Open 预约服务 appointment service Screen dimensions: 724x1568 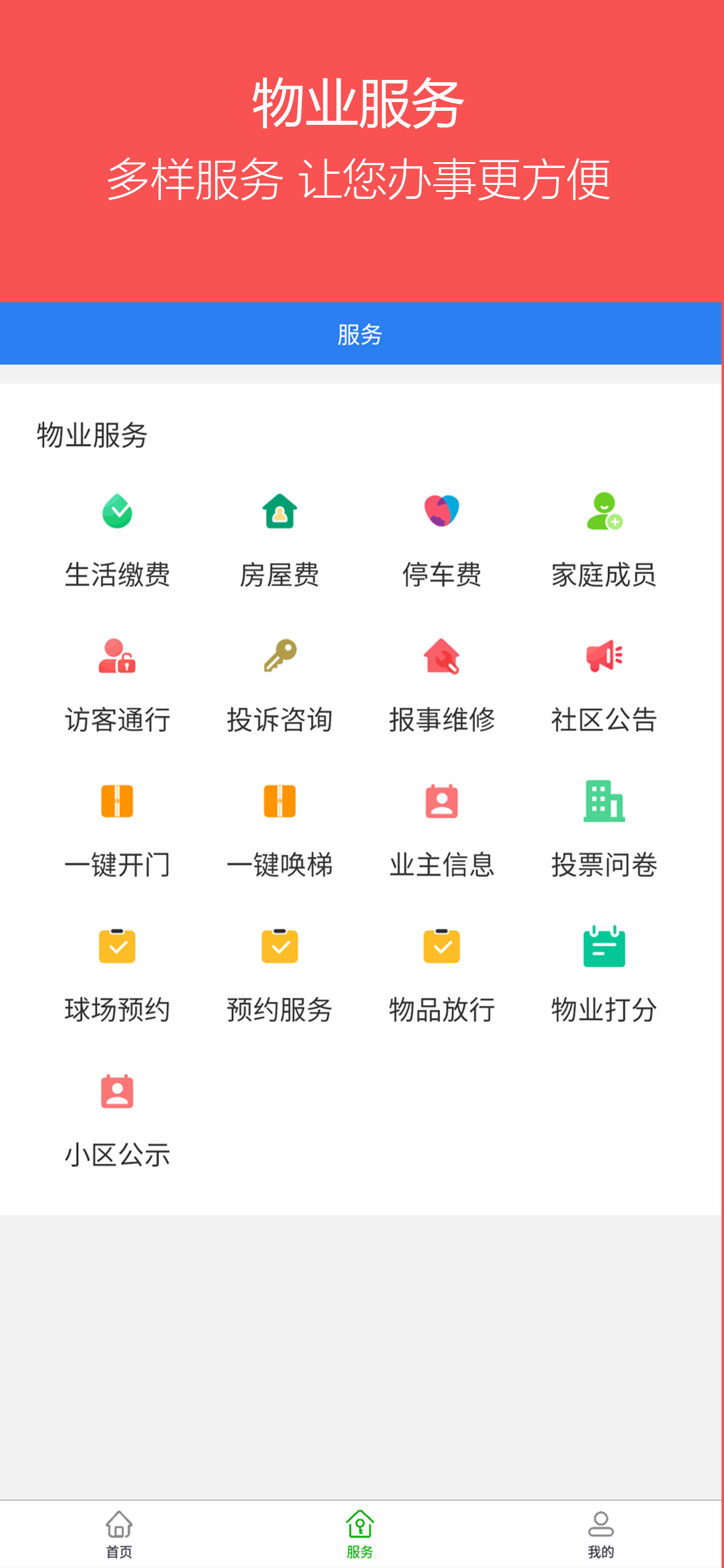[279, 975]
